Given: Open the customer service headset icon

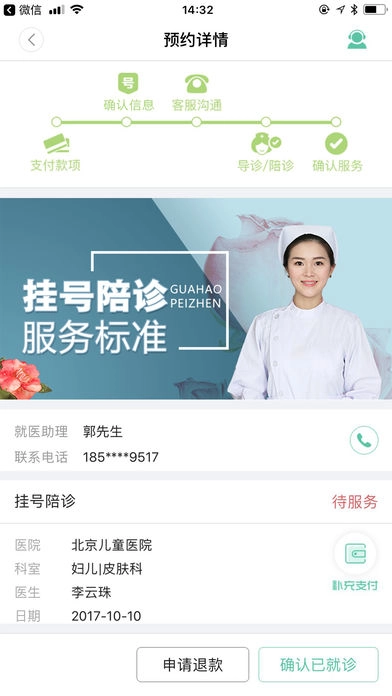Looking at the screenshot, I should (357, 40).
